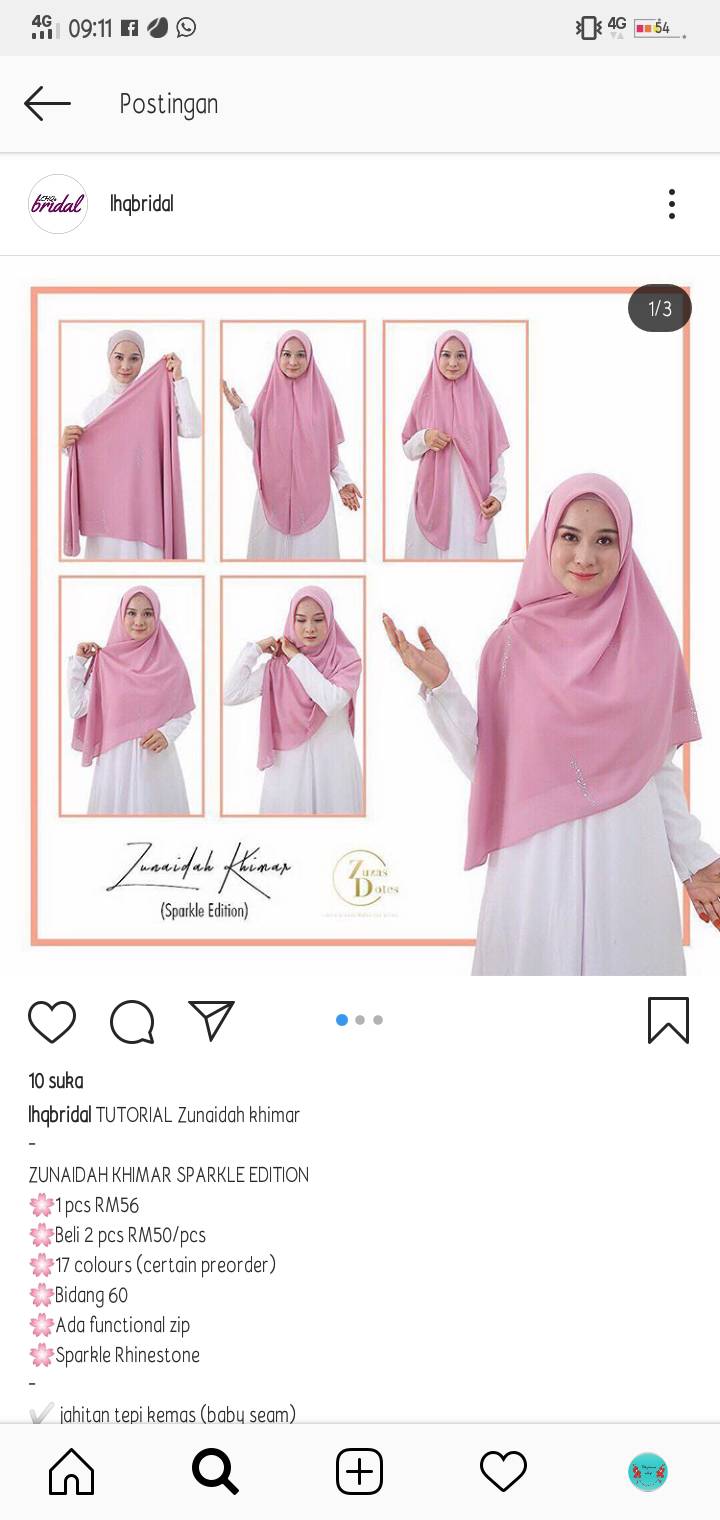Share the post via the paper plane icon
The height and width of the screenshot is (1520, 720).
click(x=211, y=1021)
